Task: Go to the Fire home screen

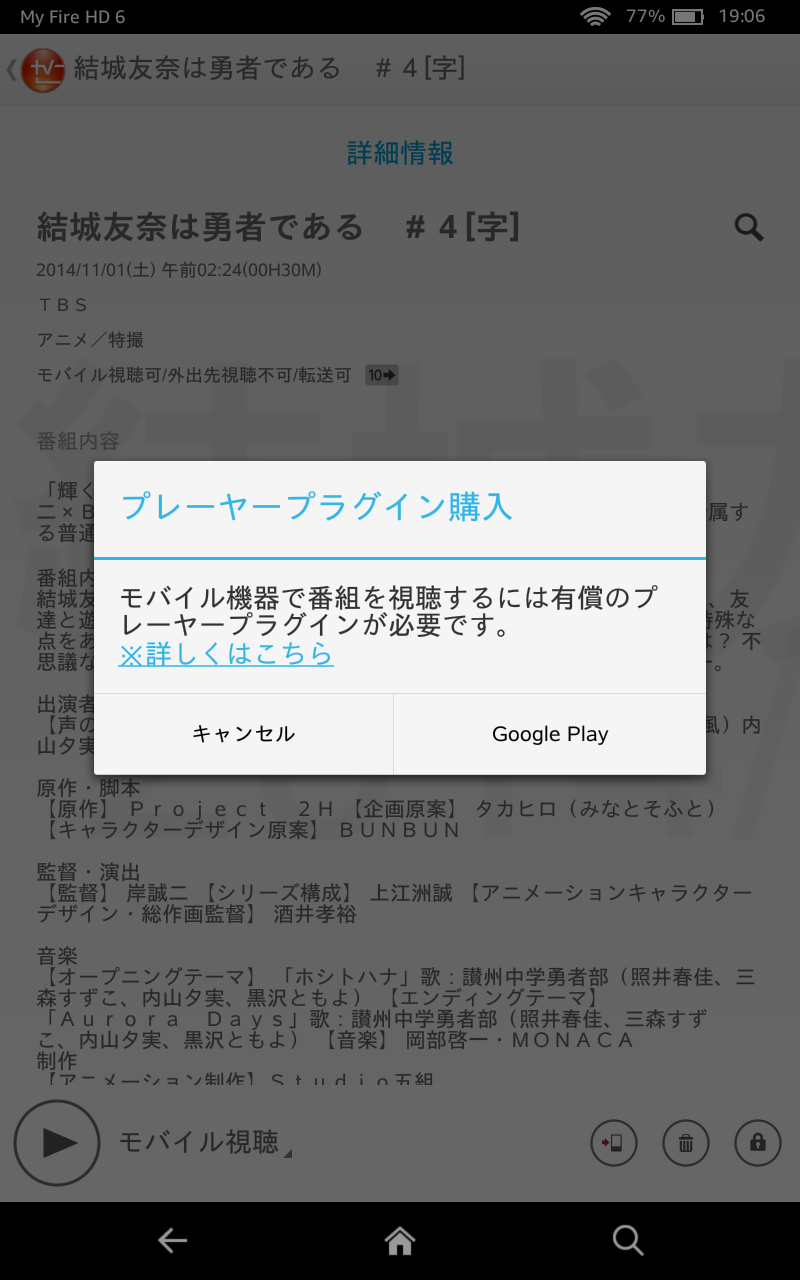Action: pos(400,1241)
